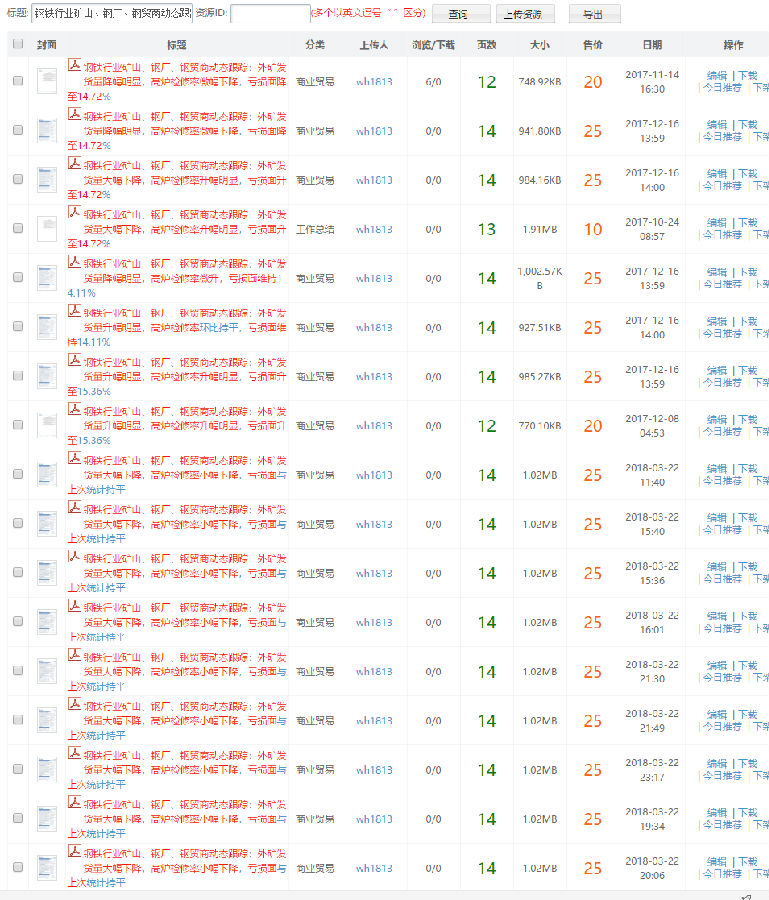Tap 下载 for the 2017-11-14 16:30 row
Viewport: 769px width, 900px height.
747,75
